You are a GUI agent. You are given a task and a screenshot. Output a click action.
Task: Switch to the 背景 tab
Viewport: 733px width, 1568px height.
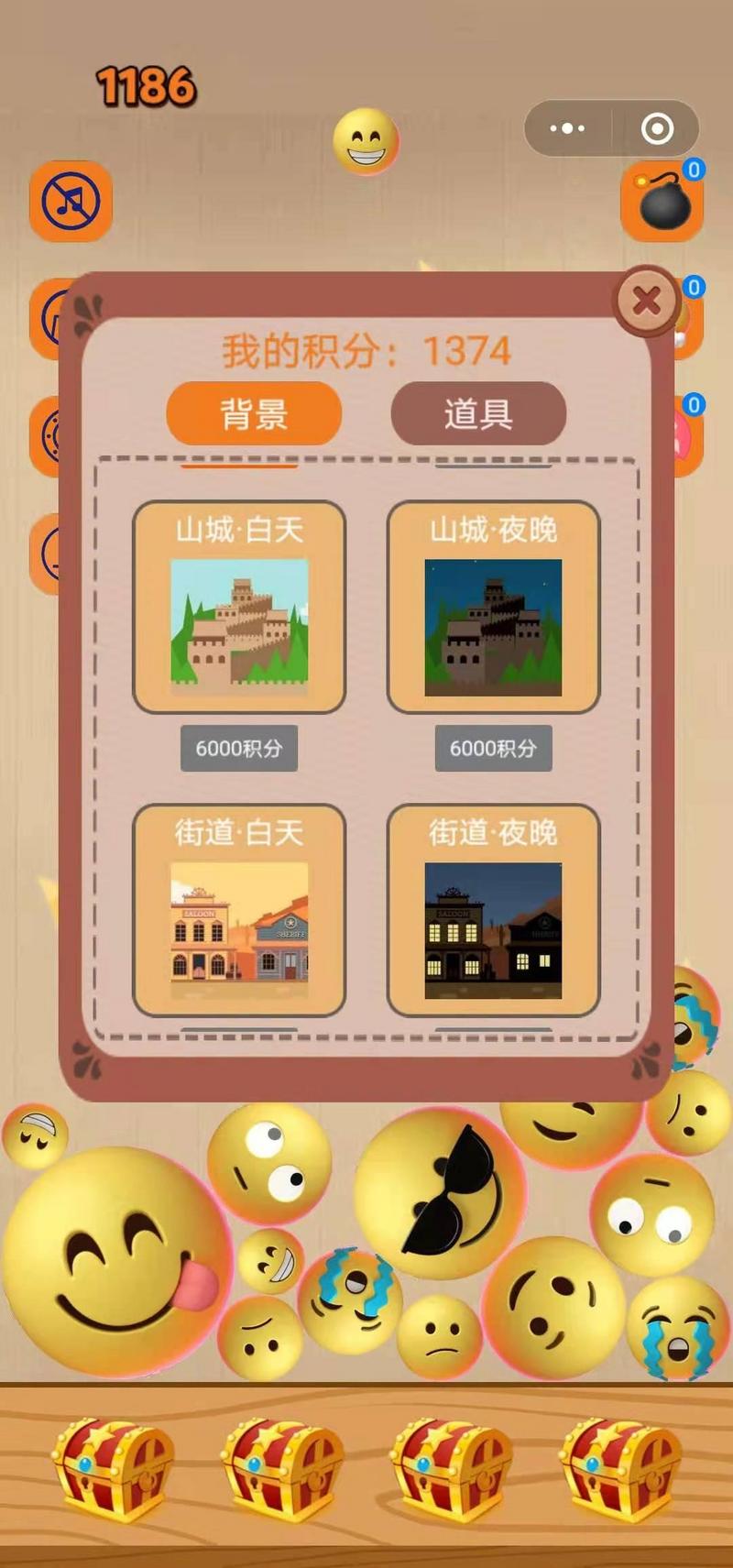pos(254,414)
